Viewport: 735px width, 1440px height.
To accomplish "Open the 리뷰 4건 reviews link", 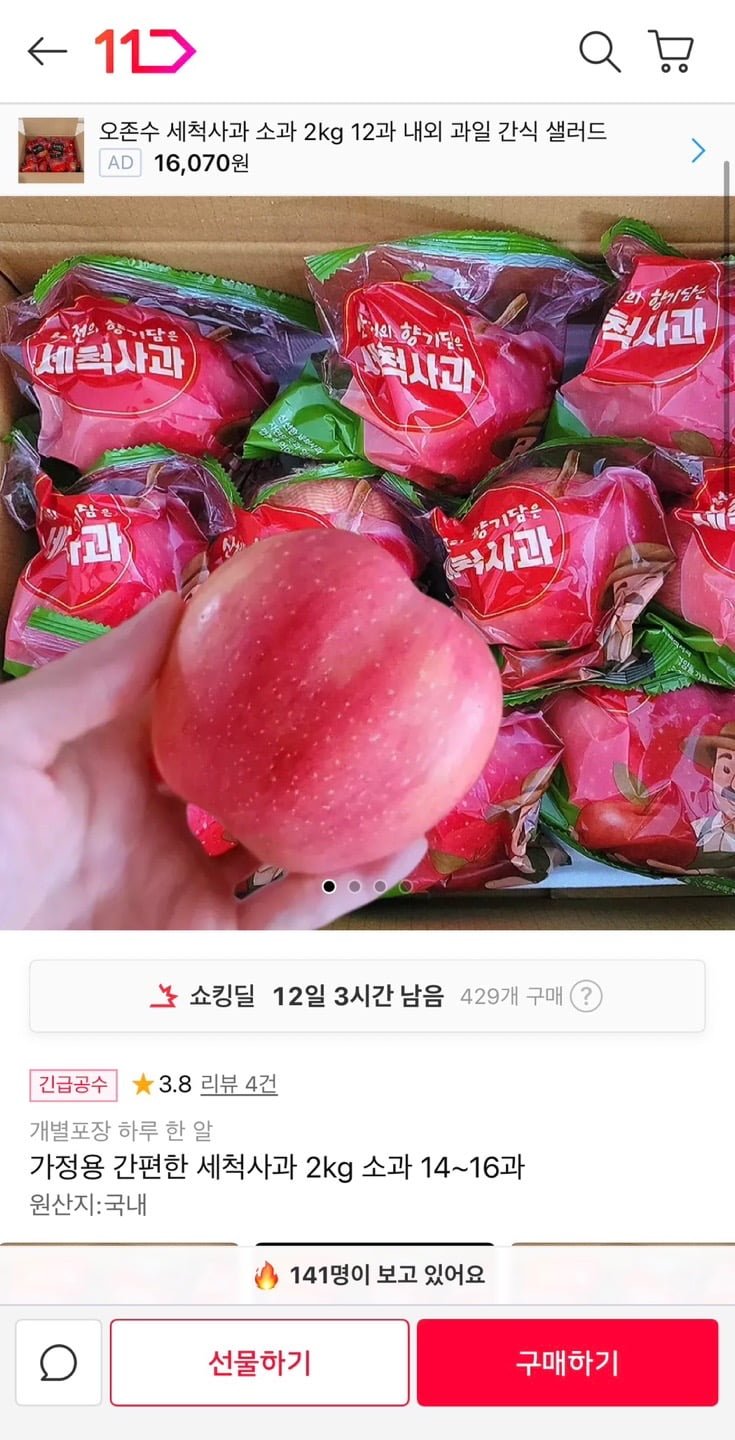I will 239,1084.
